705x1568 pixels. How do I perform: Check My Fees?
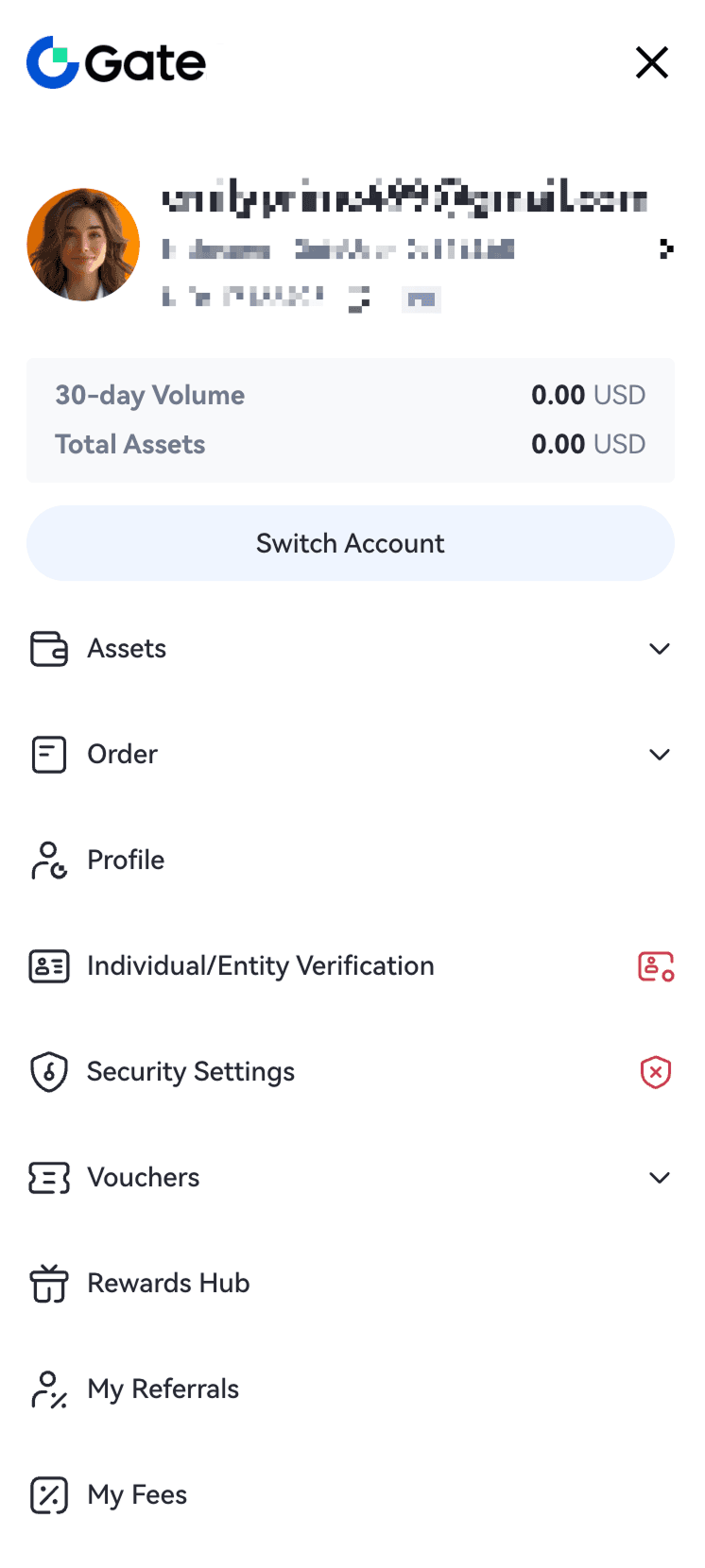[x=137, y=1495]
